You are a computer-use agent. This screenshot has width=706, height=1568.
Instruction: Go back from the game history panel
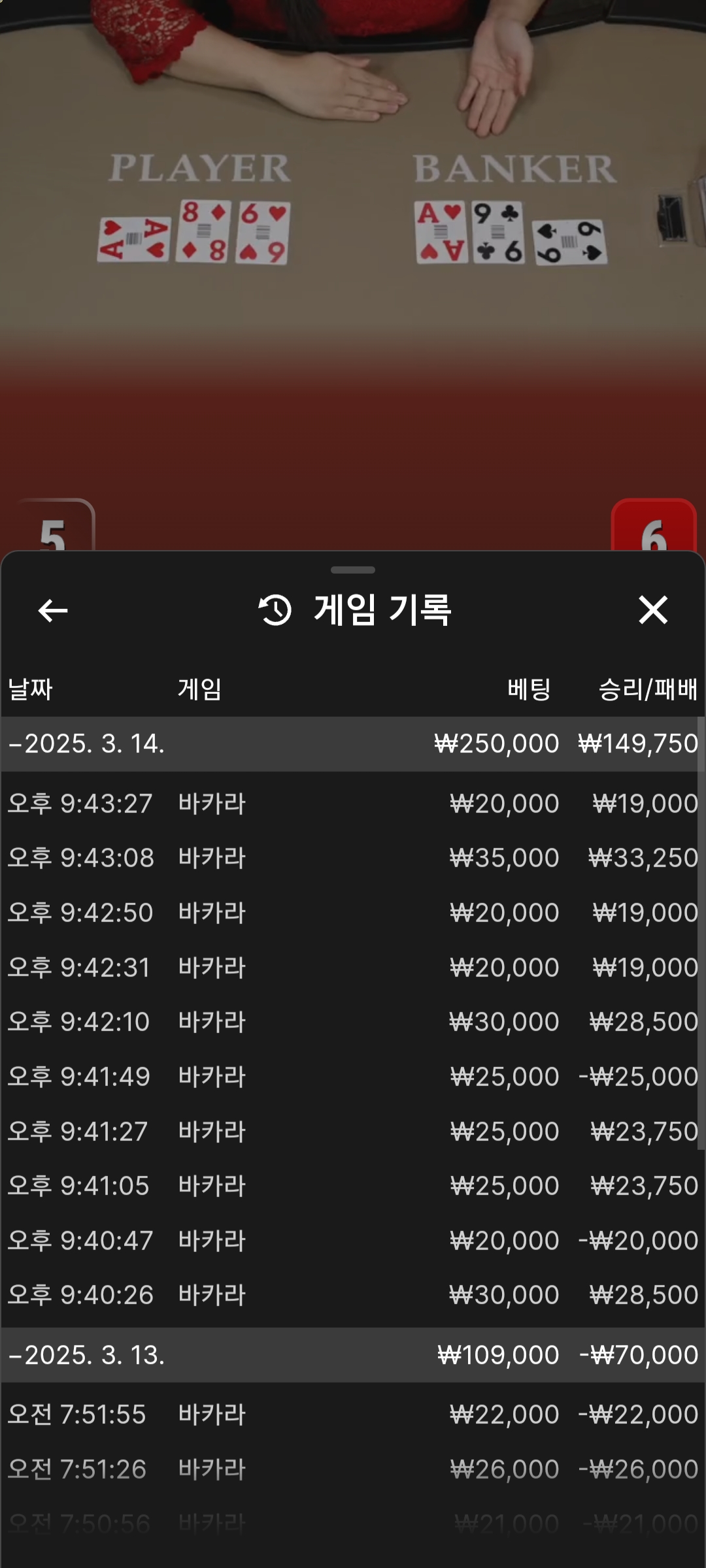pyautogui.click(x=53, y=611)
